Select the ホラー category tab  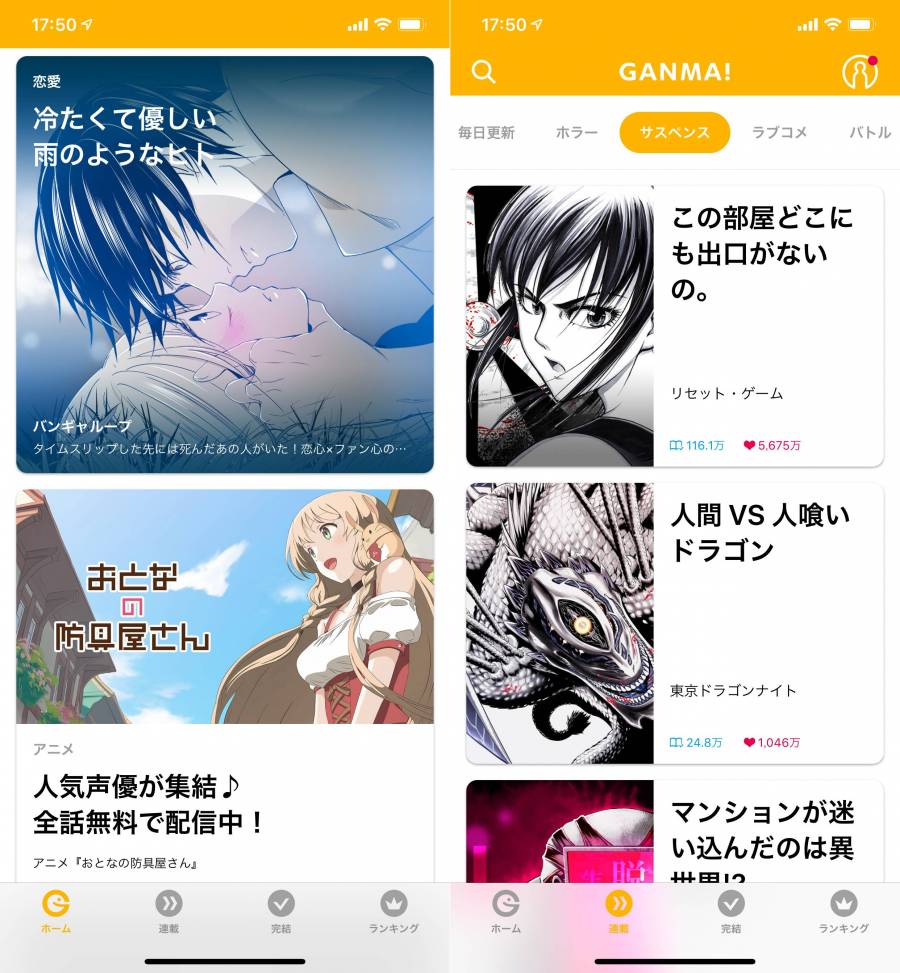[x=576, y=132]
